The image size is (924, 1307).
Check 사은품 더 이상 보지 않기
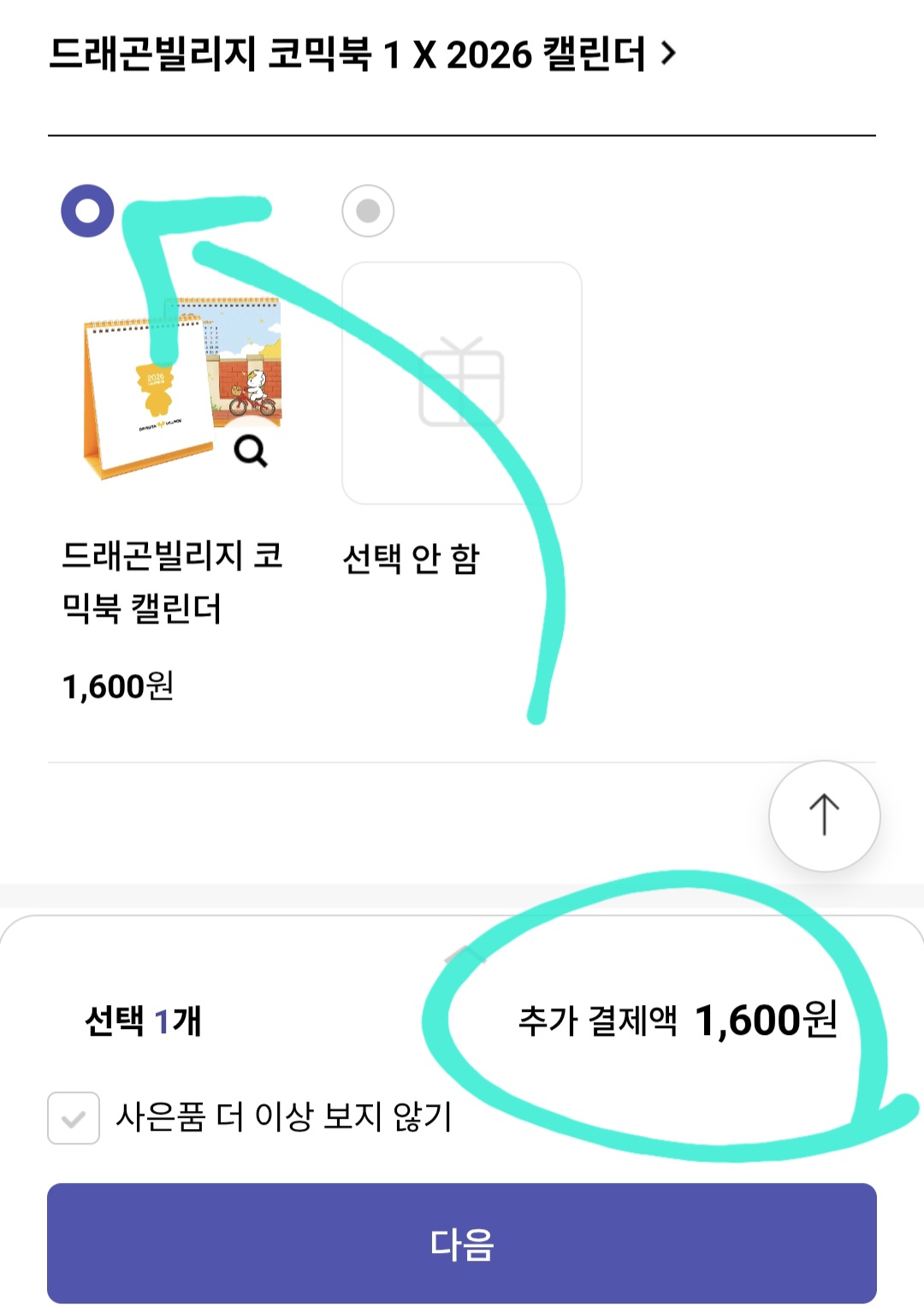click(74, 1118)
